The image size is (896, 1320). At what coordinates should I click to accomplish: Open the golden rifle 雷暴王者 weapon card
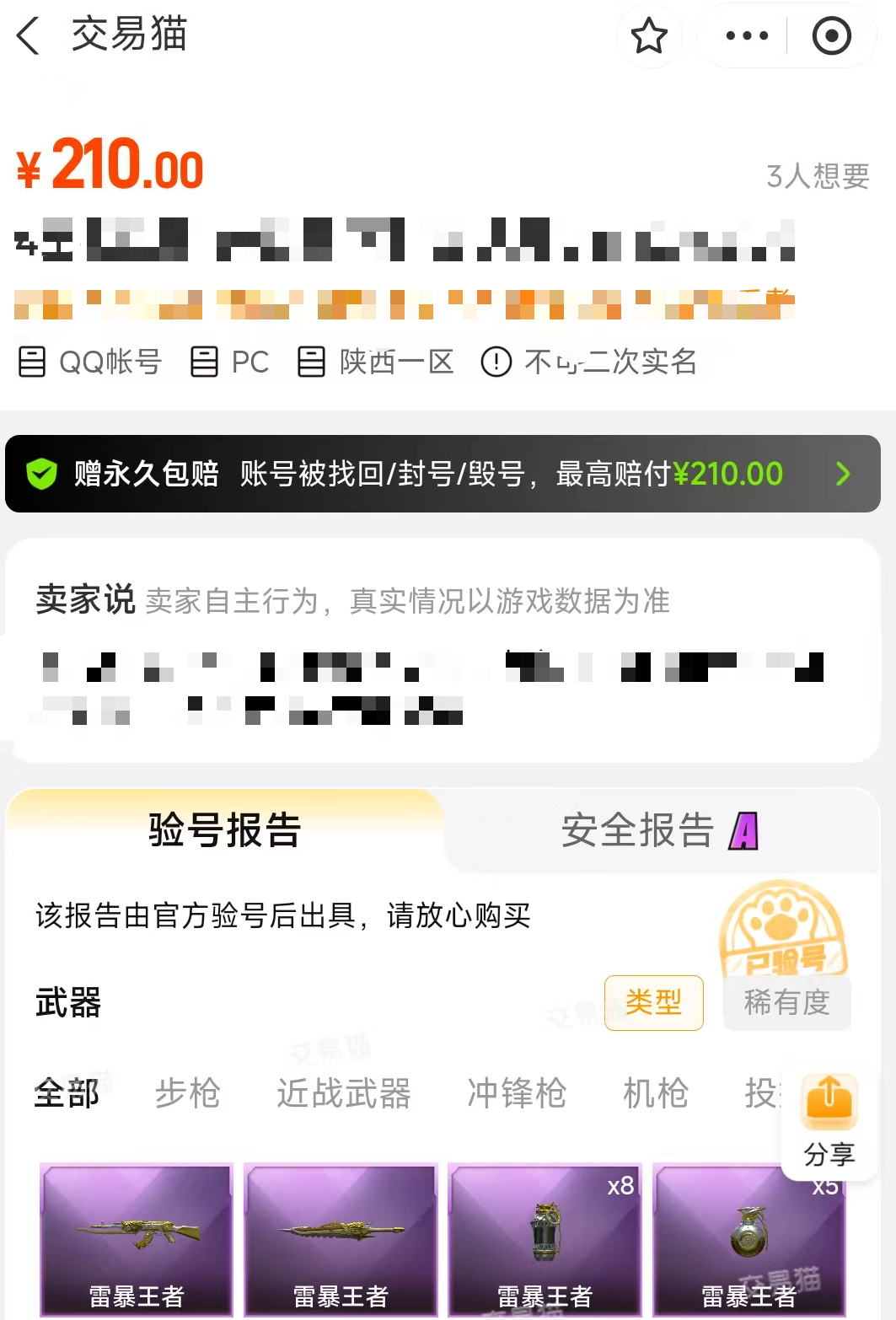[x=137, y=1239]
